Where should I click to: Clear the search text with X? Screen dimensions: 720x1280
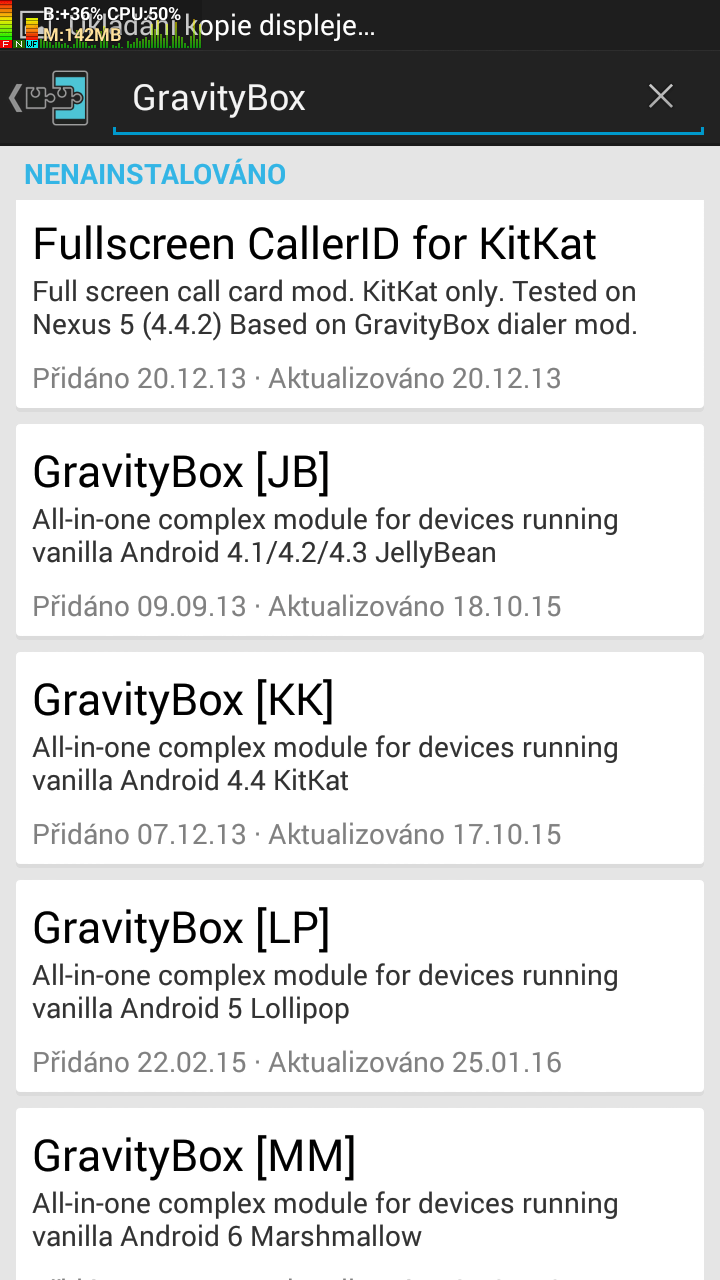[x=661, y=97]
